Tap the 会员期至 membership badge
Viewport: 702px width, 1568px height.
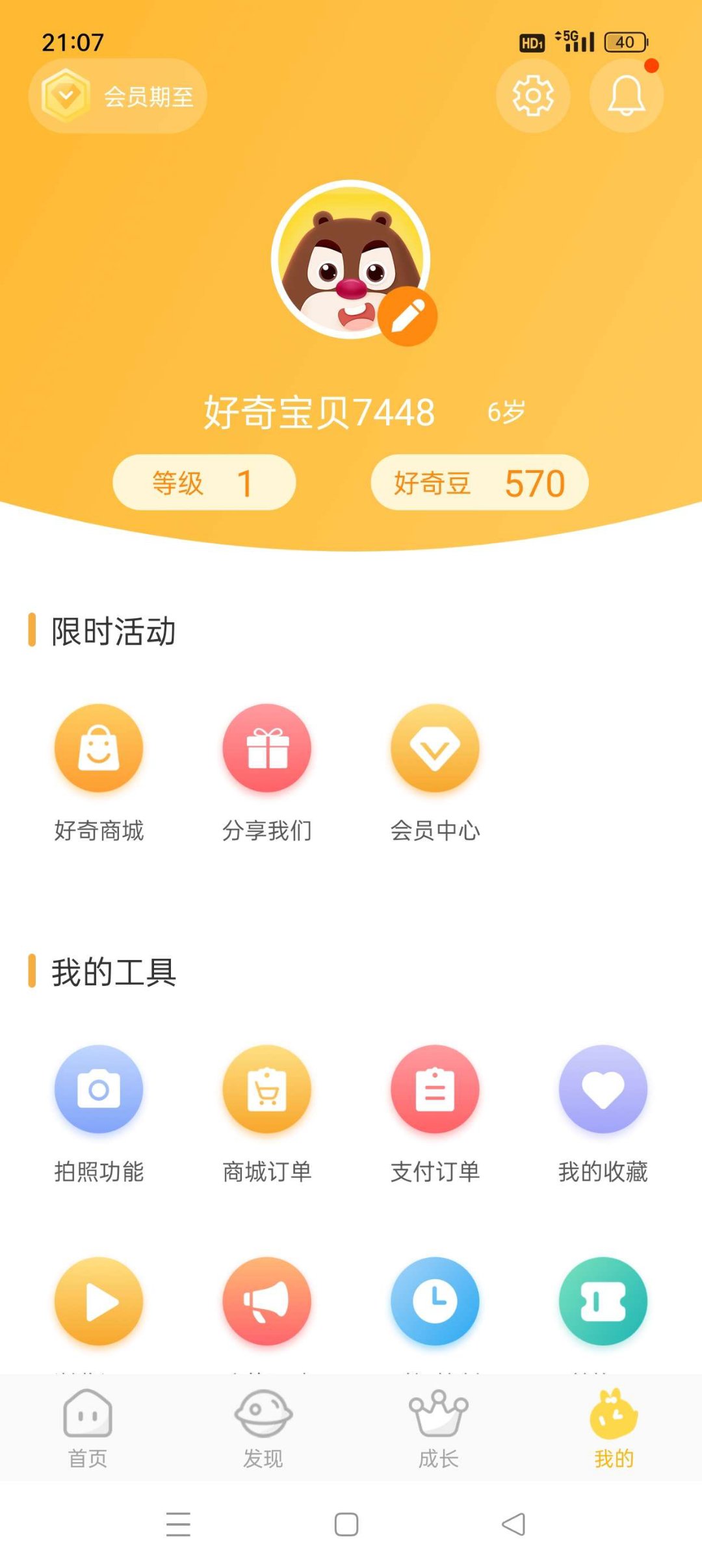point(116,95)
